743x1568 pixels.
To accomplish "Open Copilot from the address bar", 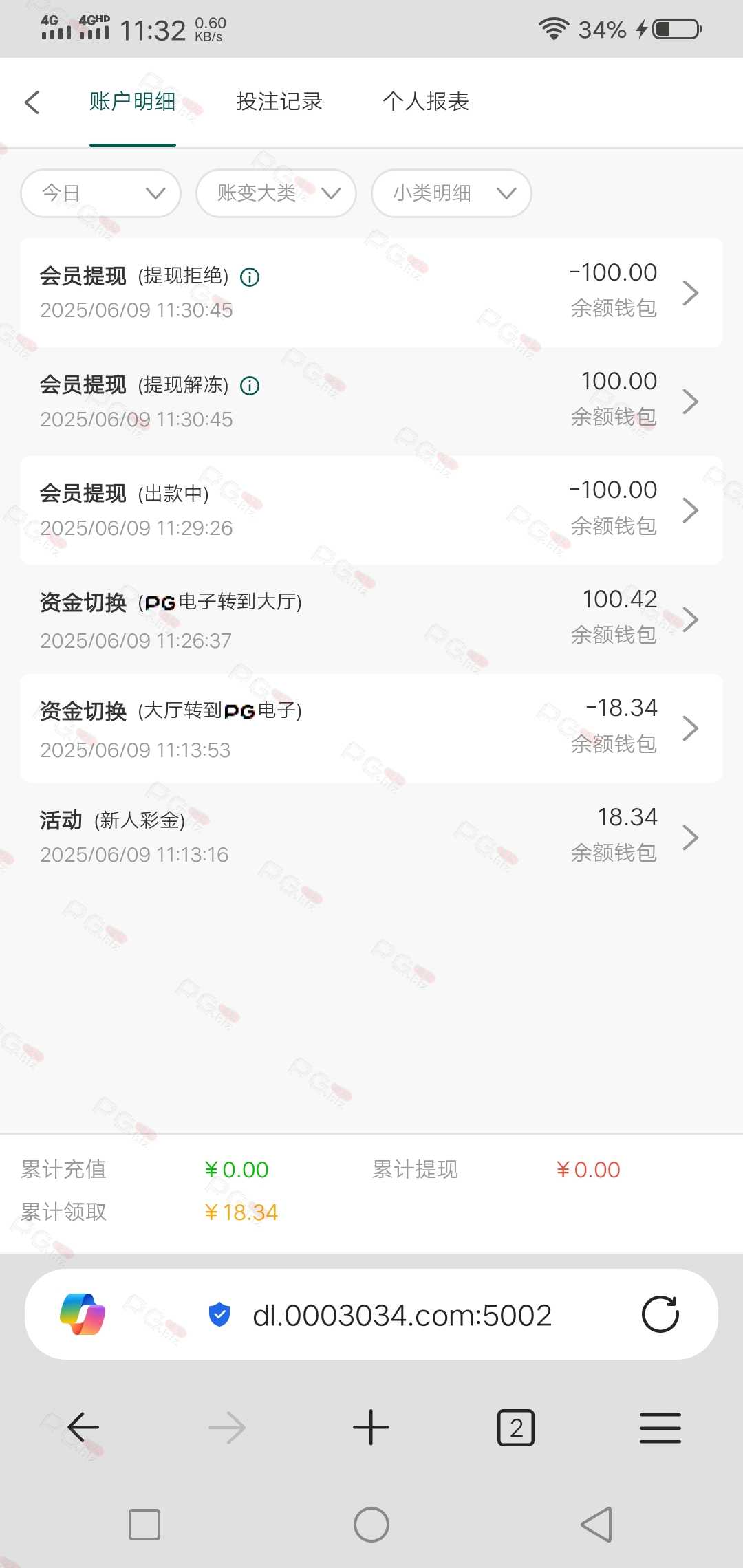I will coord(83,1314).
